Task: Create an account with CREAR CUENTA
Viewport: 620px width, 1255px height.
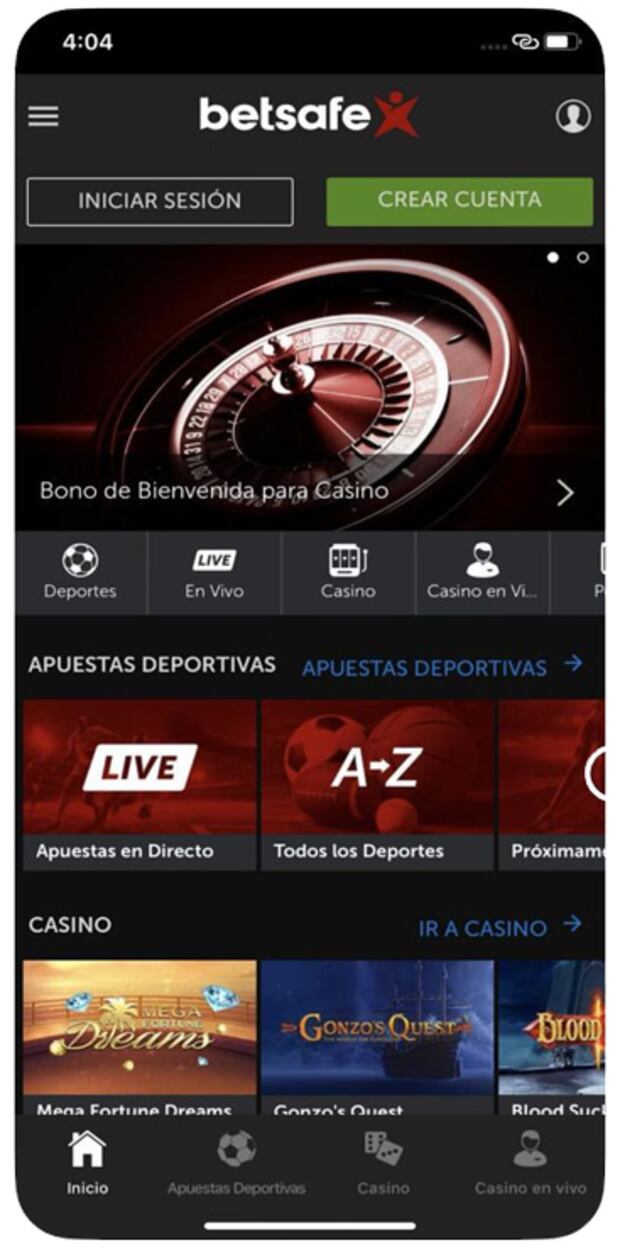Action: 459,201
